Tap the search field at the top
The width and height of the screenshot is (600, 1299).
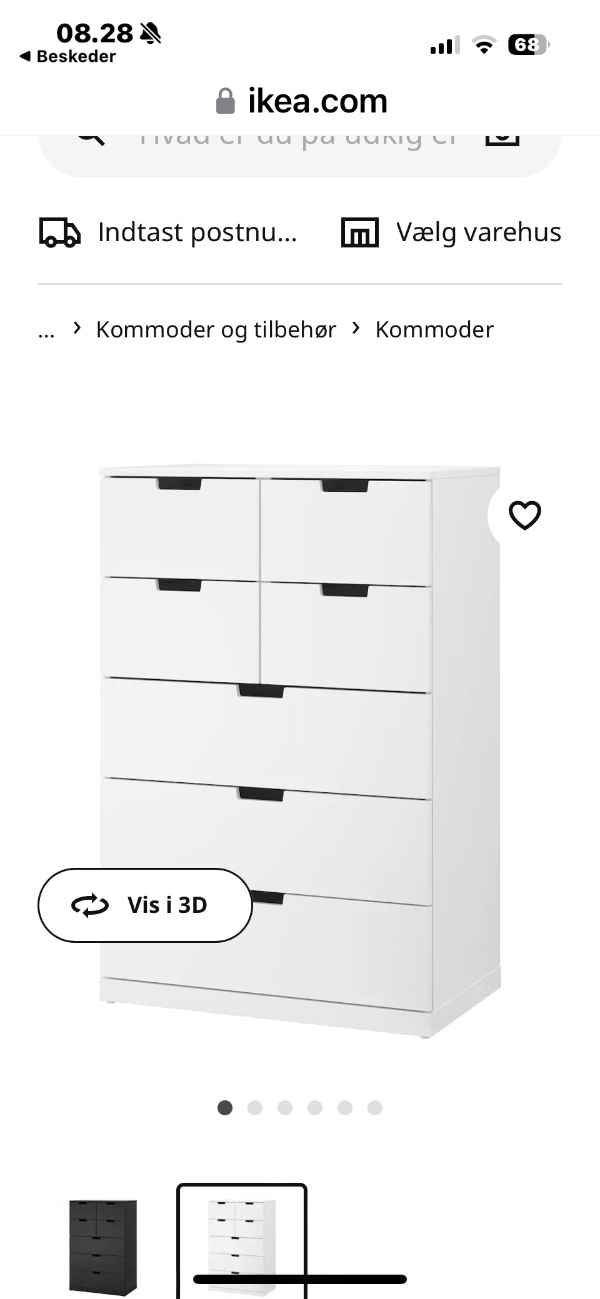300,145
